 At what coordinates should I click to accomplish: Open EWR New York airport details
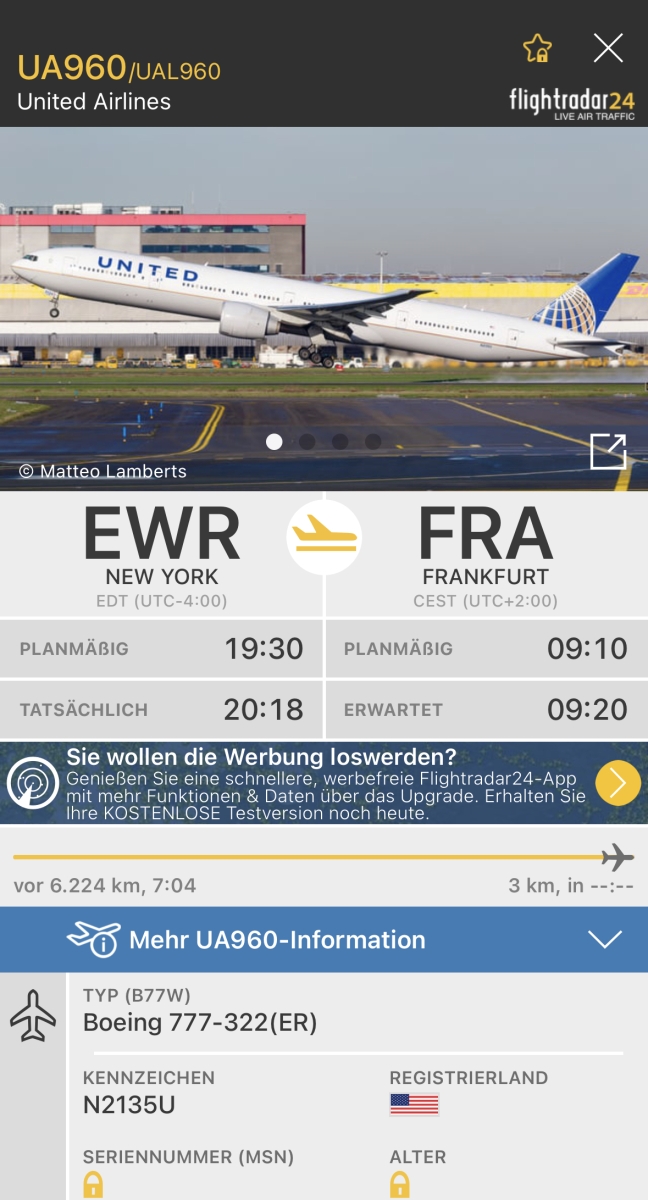161,554
